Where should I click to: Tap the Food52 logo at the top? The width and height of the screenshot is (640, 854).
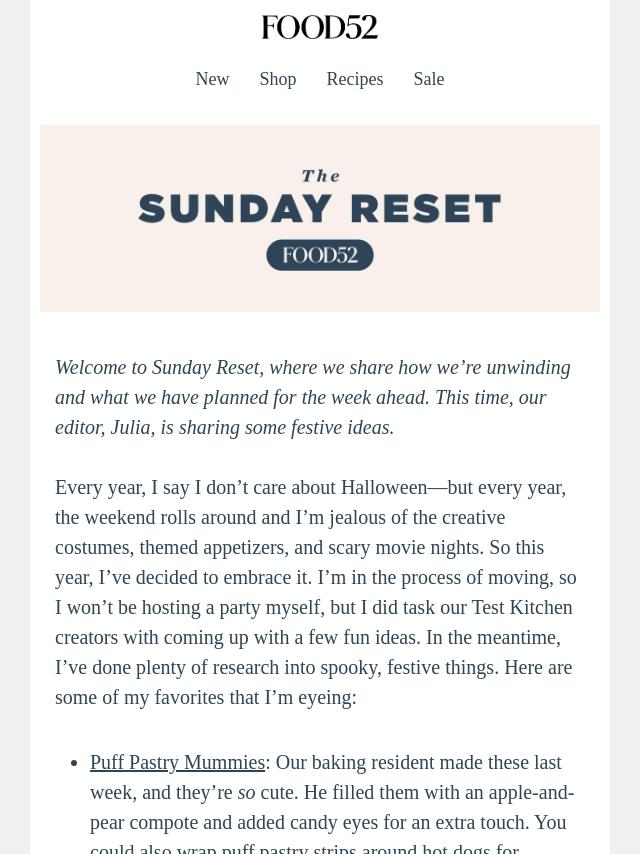(x=320, y=27)
